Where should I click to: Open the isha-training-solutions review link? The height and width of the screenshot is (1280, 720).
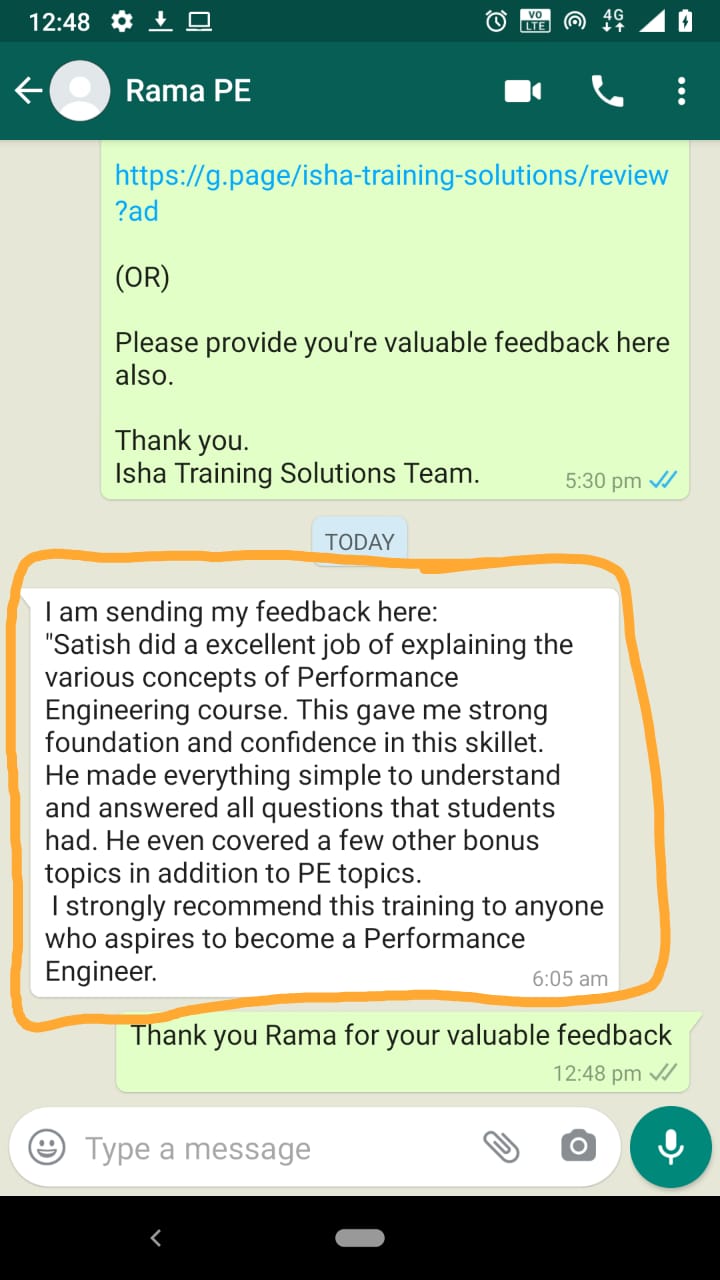pyautogui.click(x=391, y=192)
